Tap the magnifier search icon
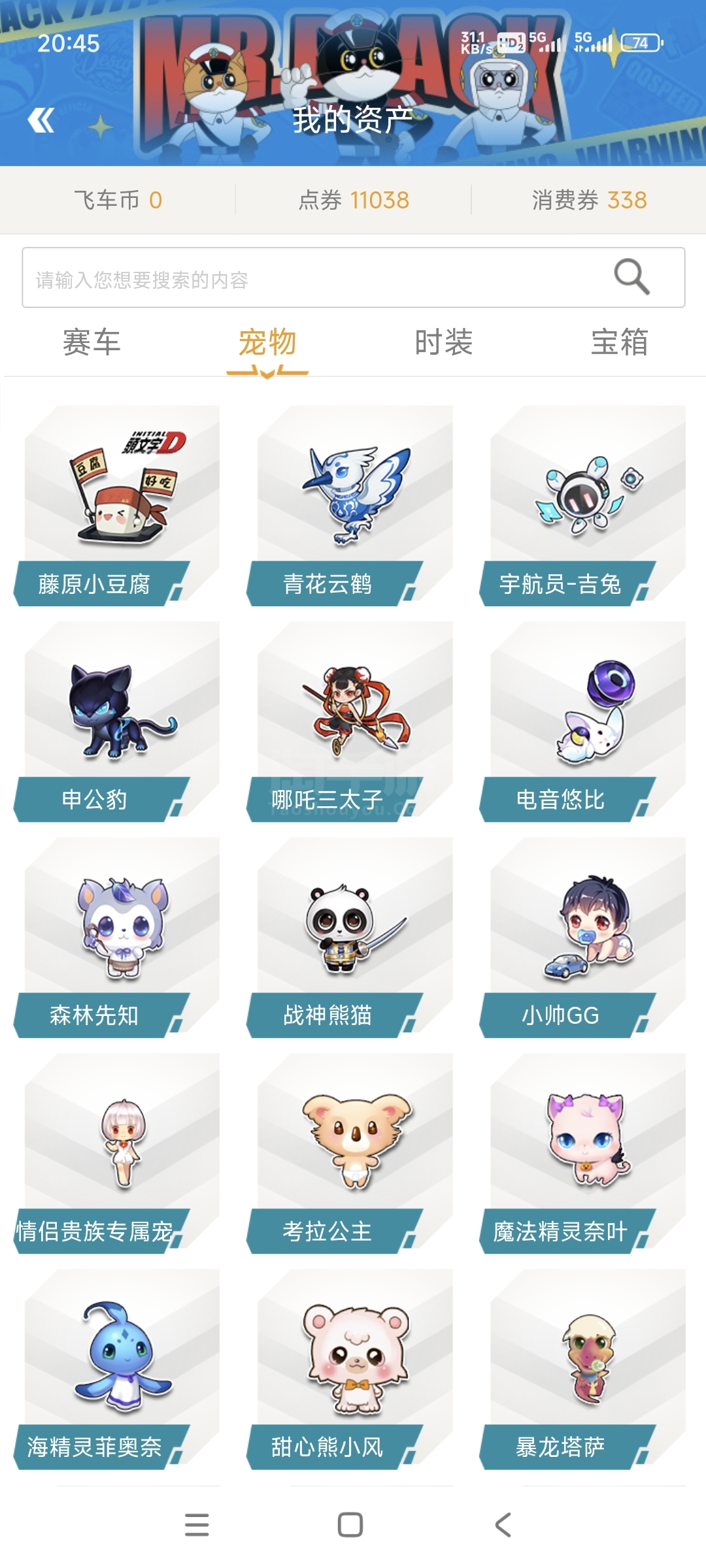 coord(631,276)
